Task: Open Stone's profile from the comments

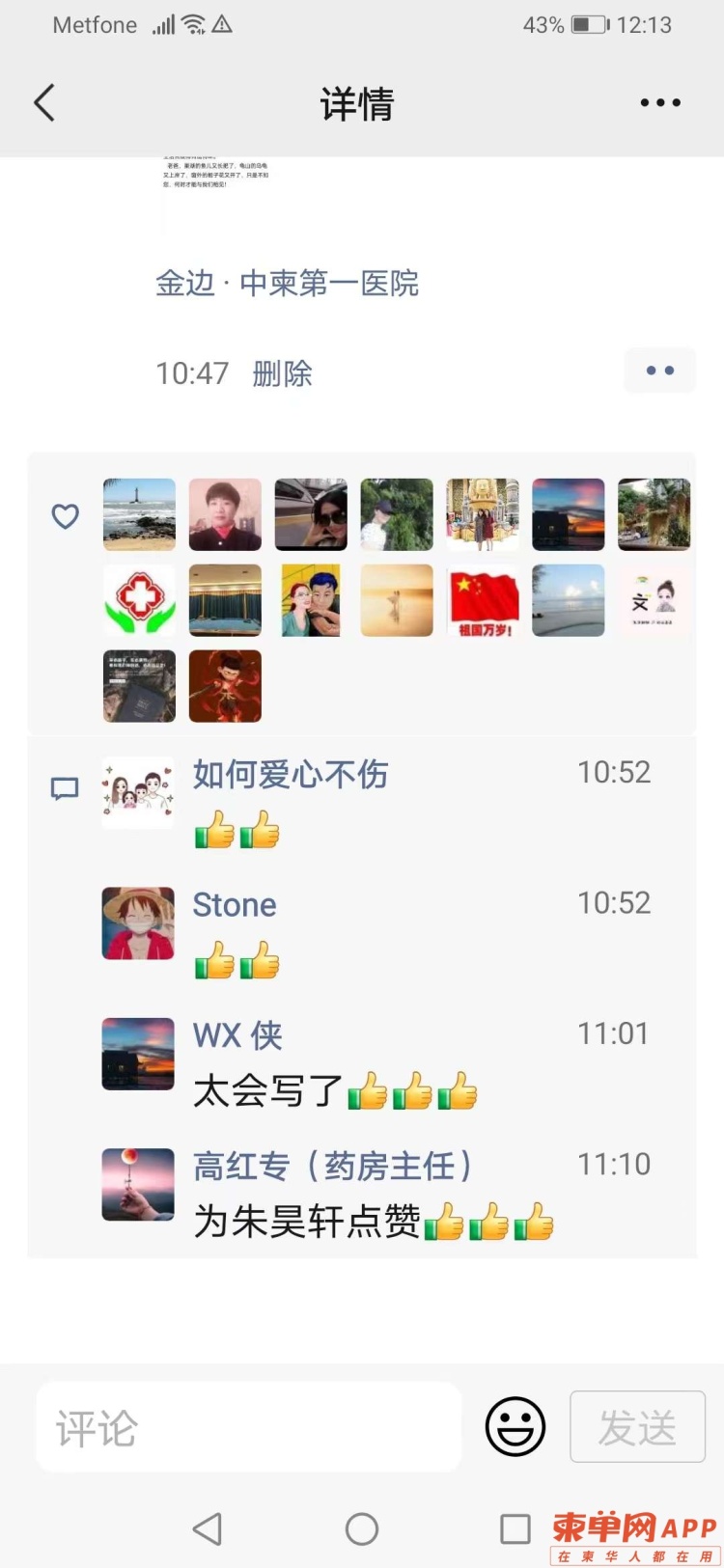Action: click(x=235, y=905)
